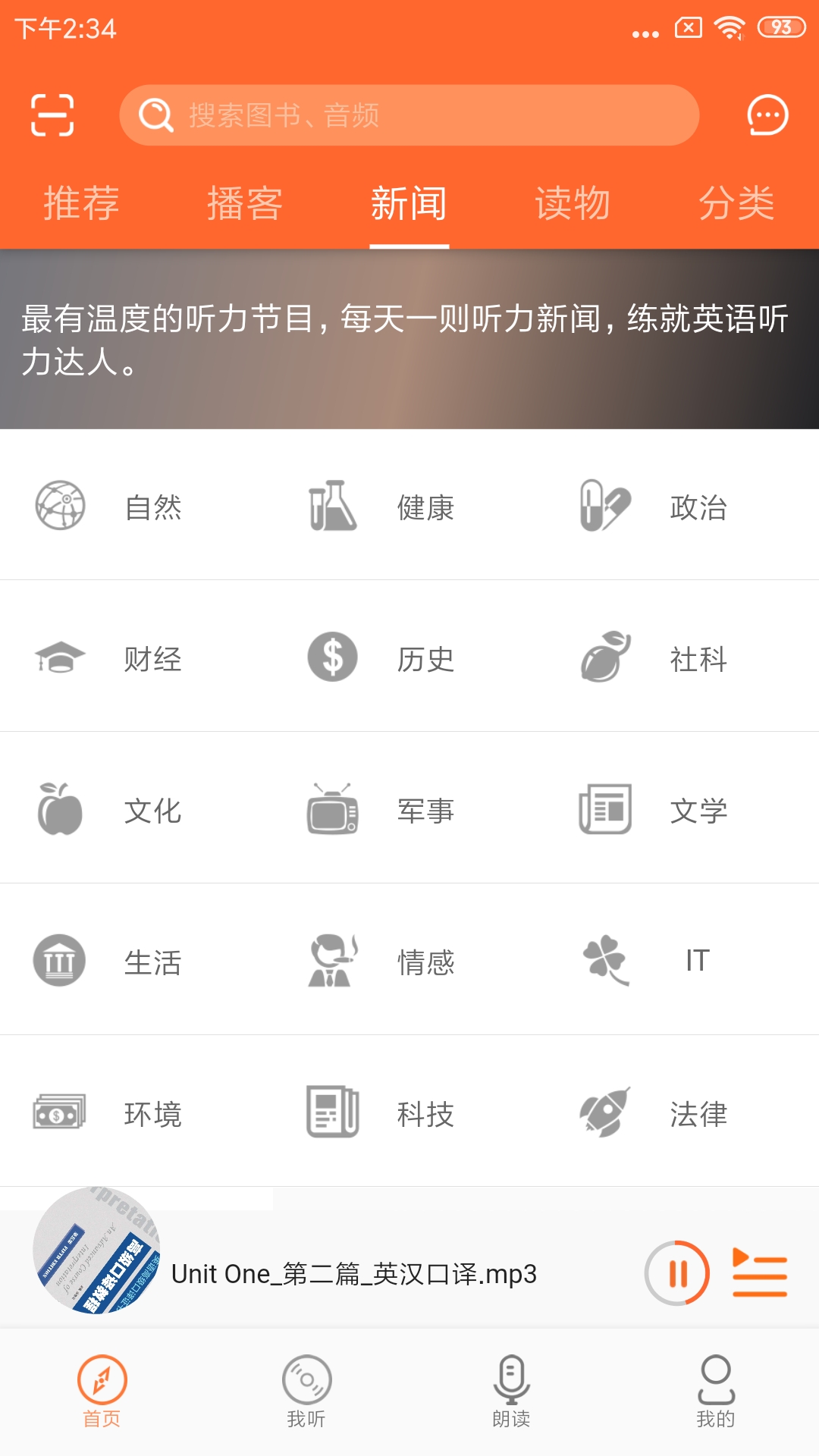The height and width of the screenshot is (1456, 819).
Task: Switch to the 播客 podcast tab
Action: [x=245, y=203]
